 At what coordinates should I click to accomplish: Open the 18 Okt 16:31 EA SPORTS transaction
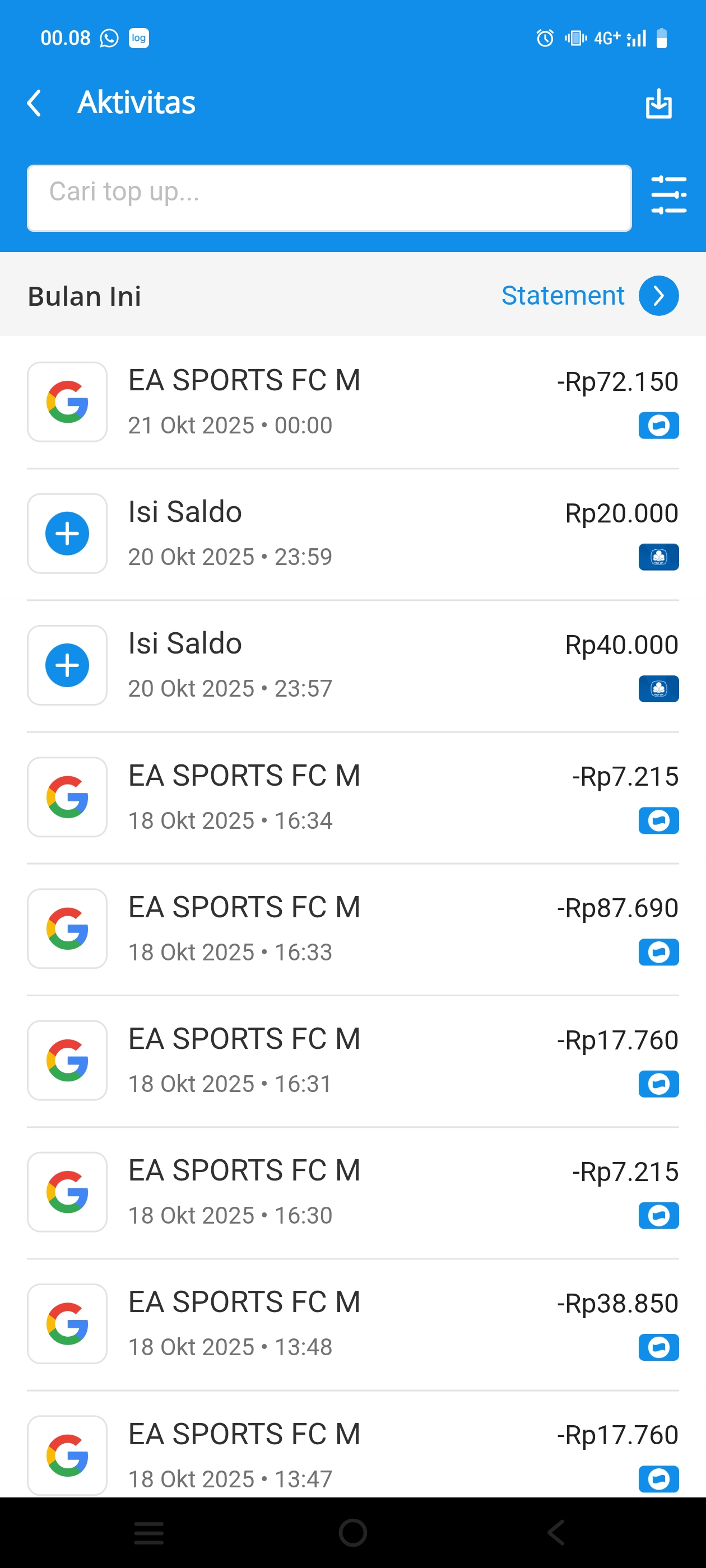point(352,1060)
